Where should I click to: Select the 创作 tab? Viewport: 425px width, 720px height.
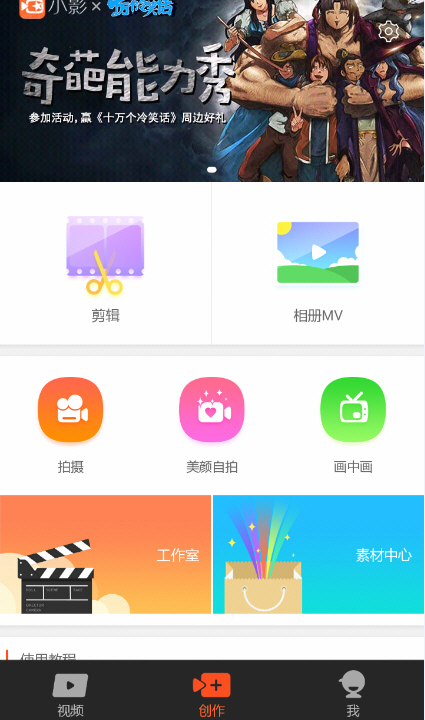pyautogui.click(x=212, y=694)
